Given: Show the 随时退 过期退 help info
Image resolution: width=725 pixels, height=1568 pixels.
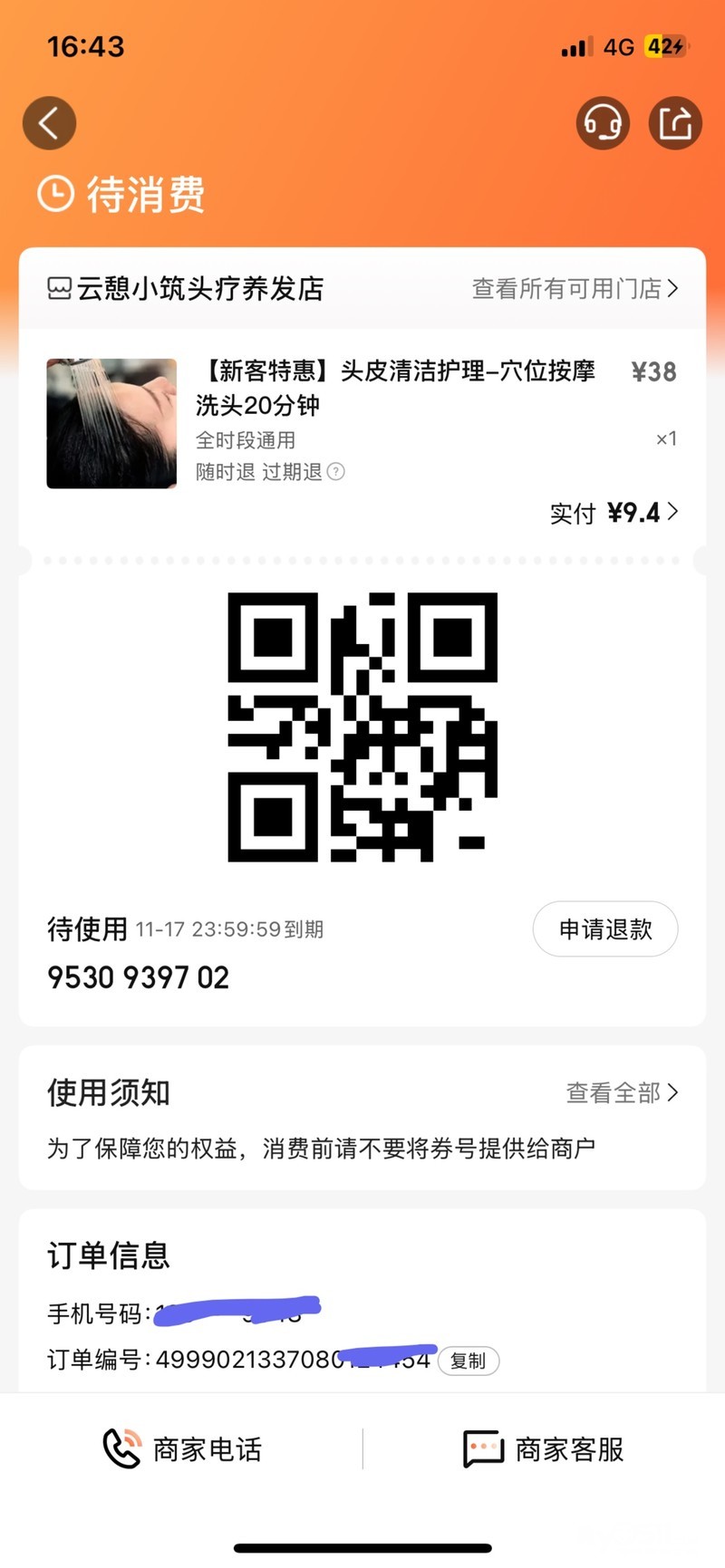Looking at the screenshot, I should pyautogui.click(x=336, y=472).
